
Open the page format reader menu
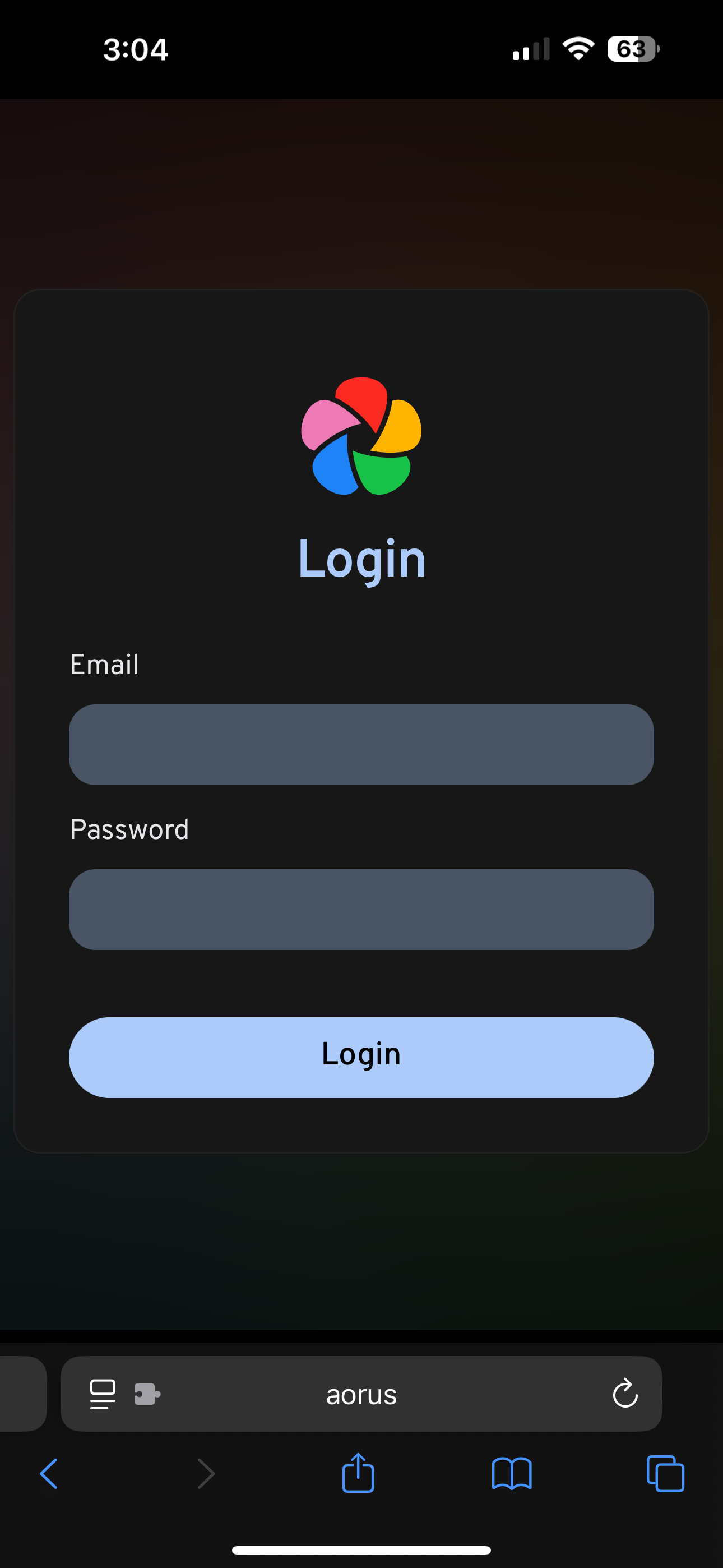coord(102,1394)
